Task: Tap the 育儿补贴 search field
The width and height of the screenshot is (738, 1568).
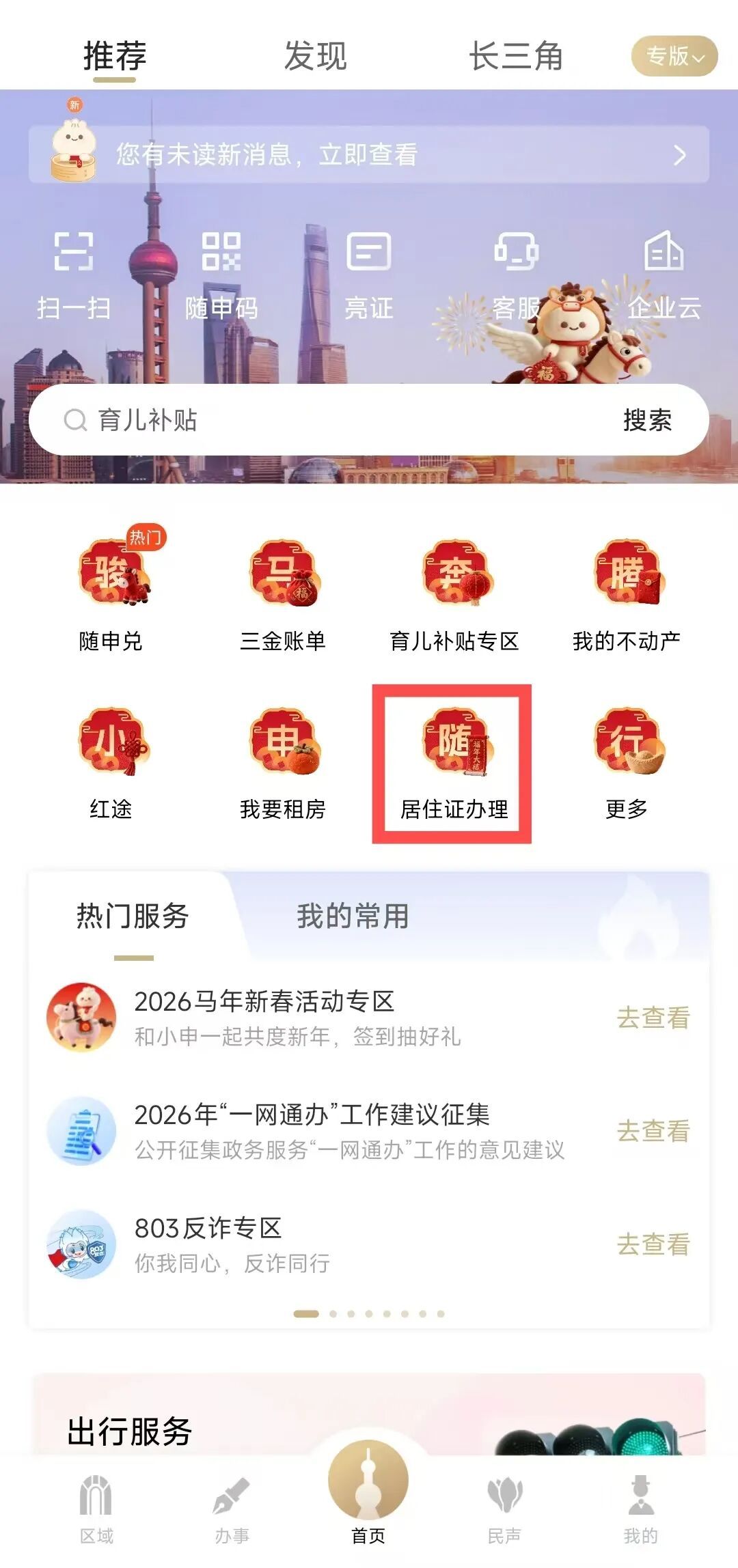Action: click(328, 420)
